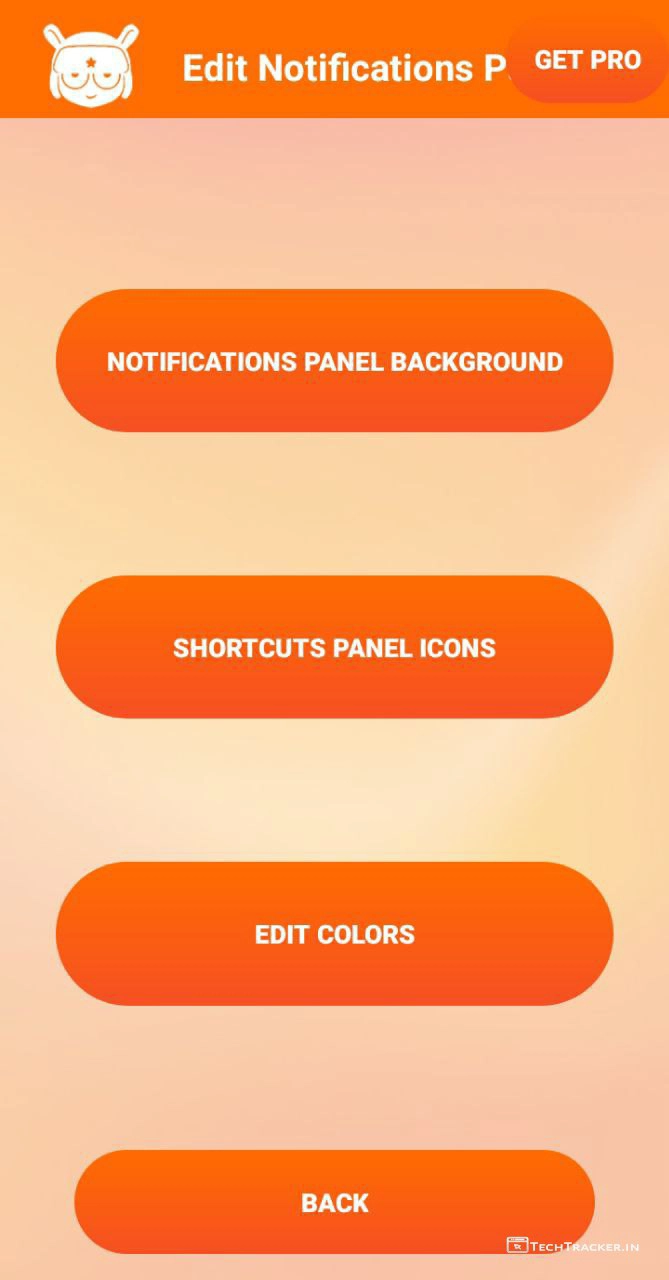Image resolution: width=669 pixels, height=1280 pixels.
Task: Open Notifications Panel Background settings
Action: click(334, 361)
